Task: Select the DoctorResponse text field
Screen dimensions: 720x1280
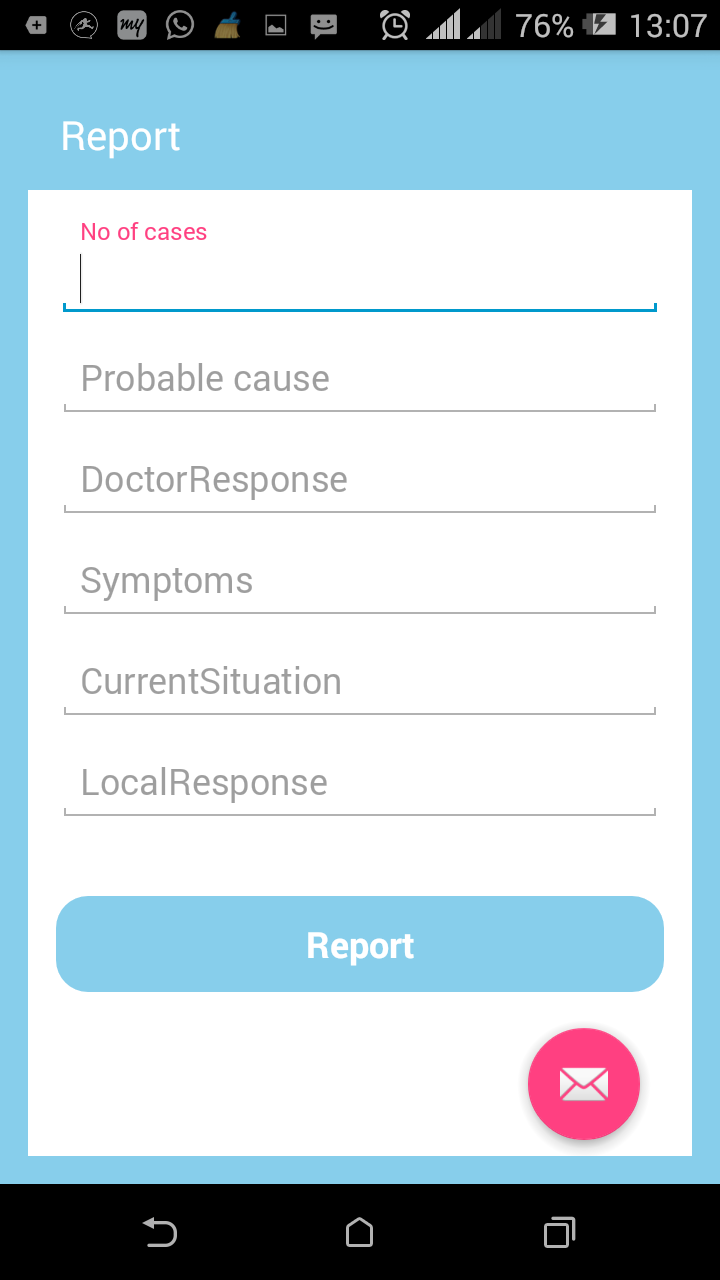Action: (360, 481)
